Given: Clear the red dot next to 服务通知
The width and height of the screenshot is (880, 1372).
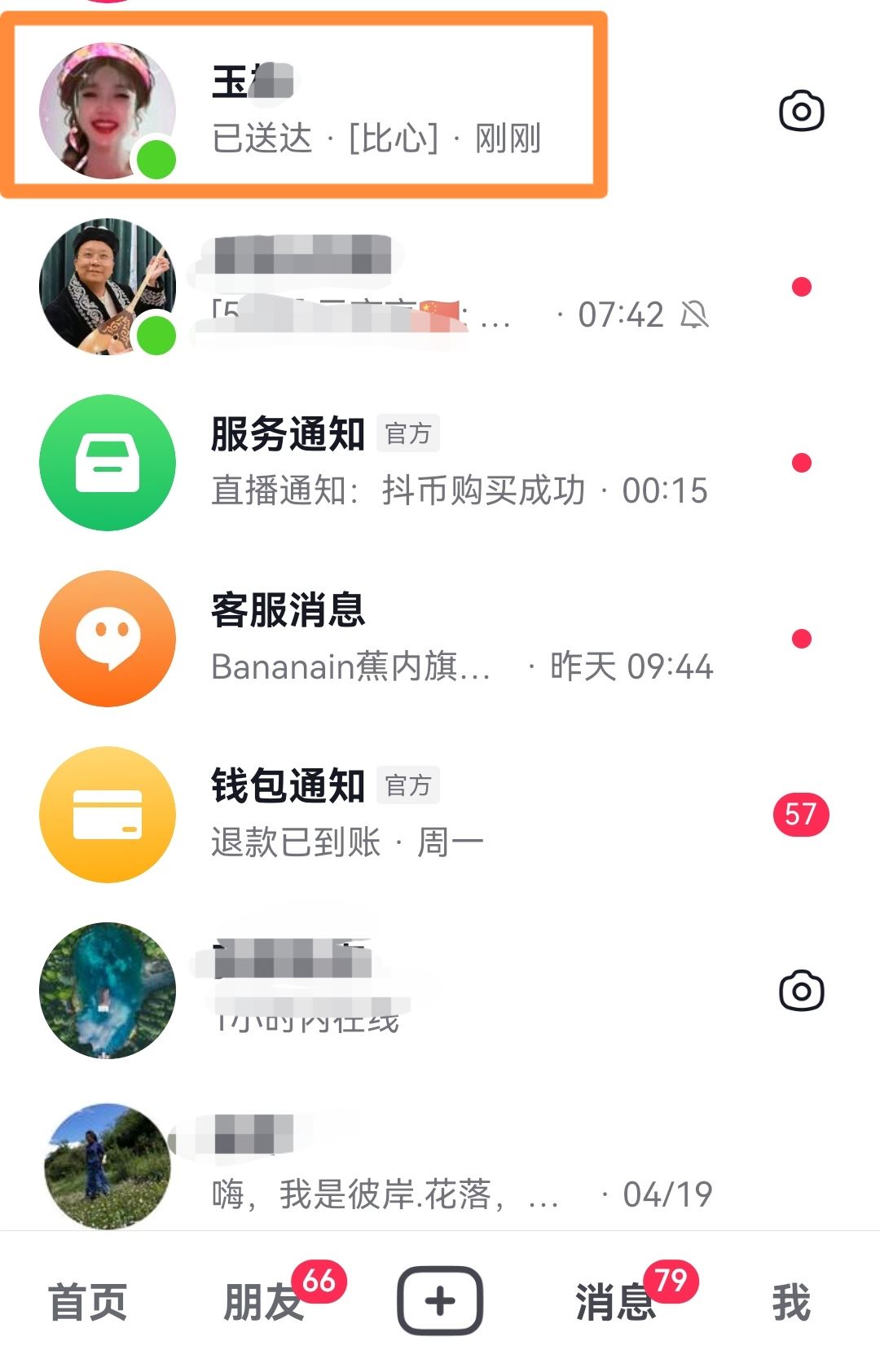Looking at the screenshot, I should (x=803, y=463).
